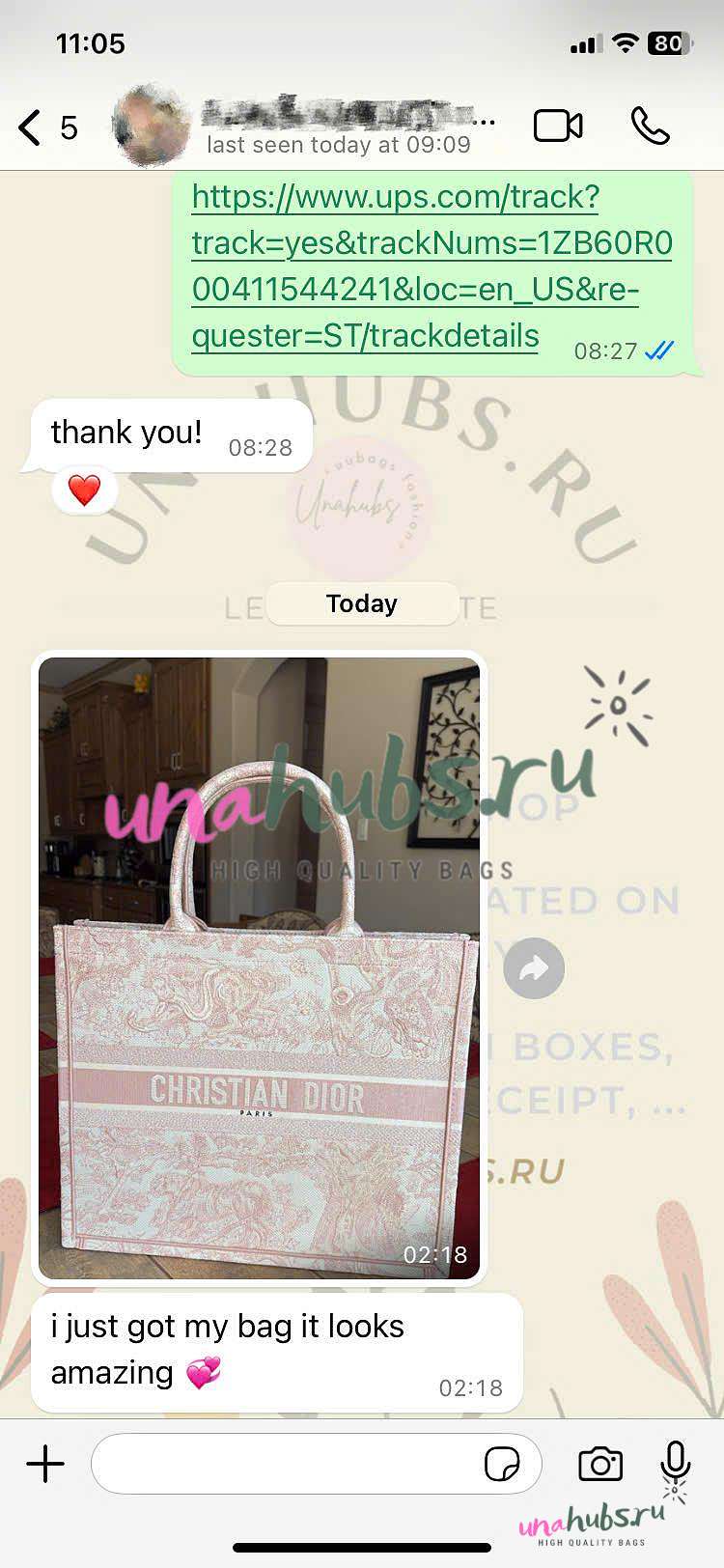Open the sticker picker
The height and width of the screenshot is (1568, 724).
tap(502, 1464)
